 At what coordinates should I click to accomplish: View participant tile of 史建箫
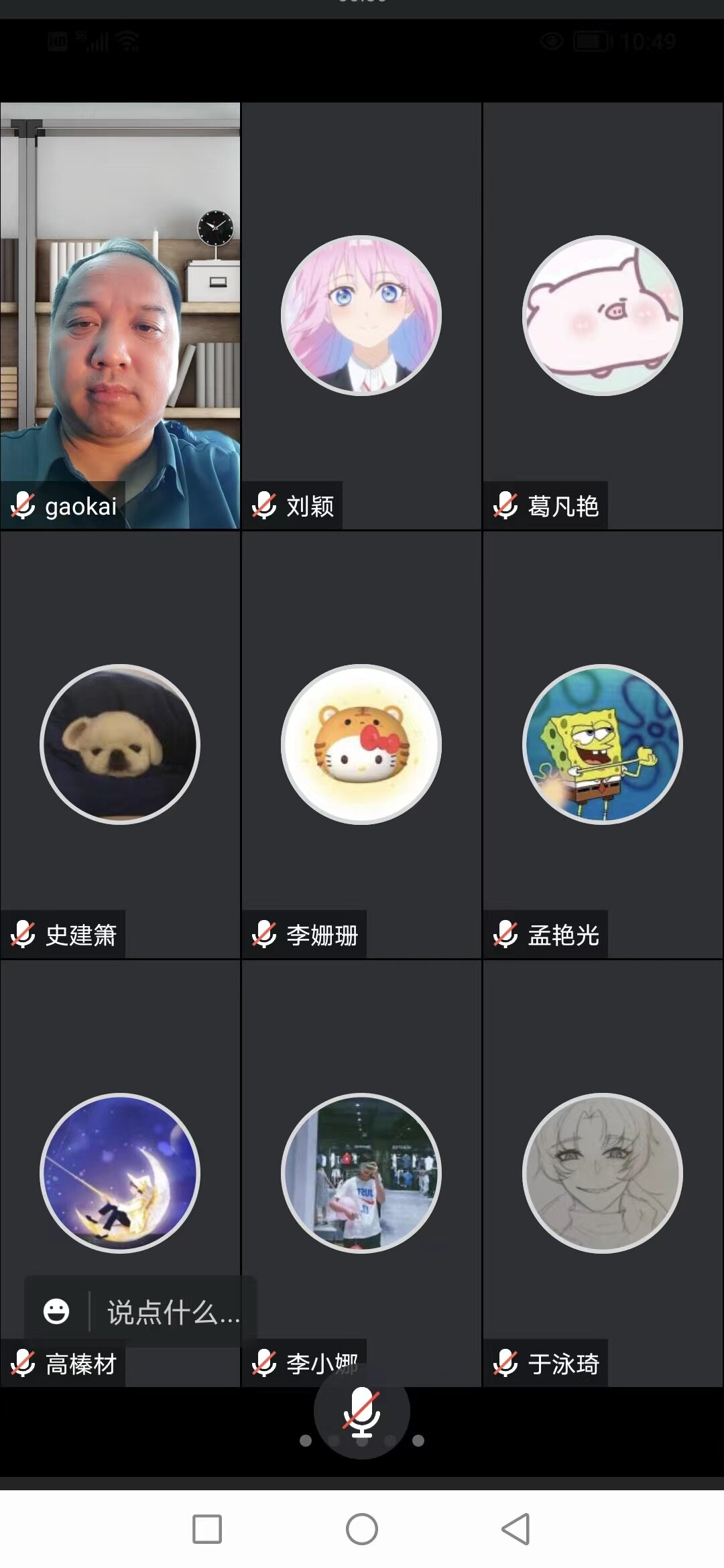click(x=121, y=744)
